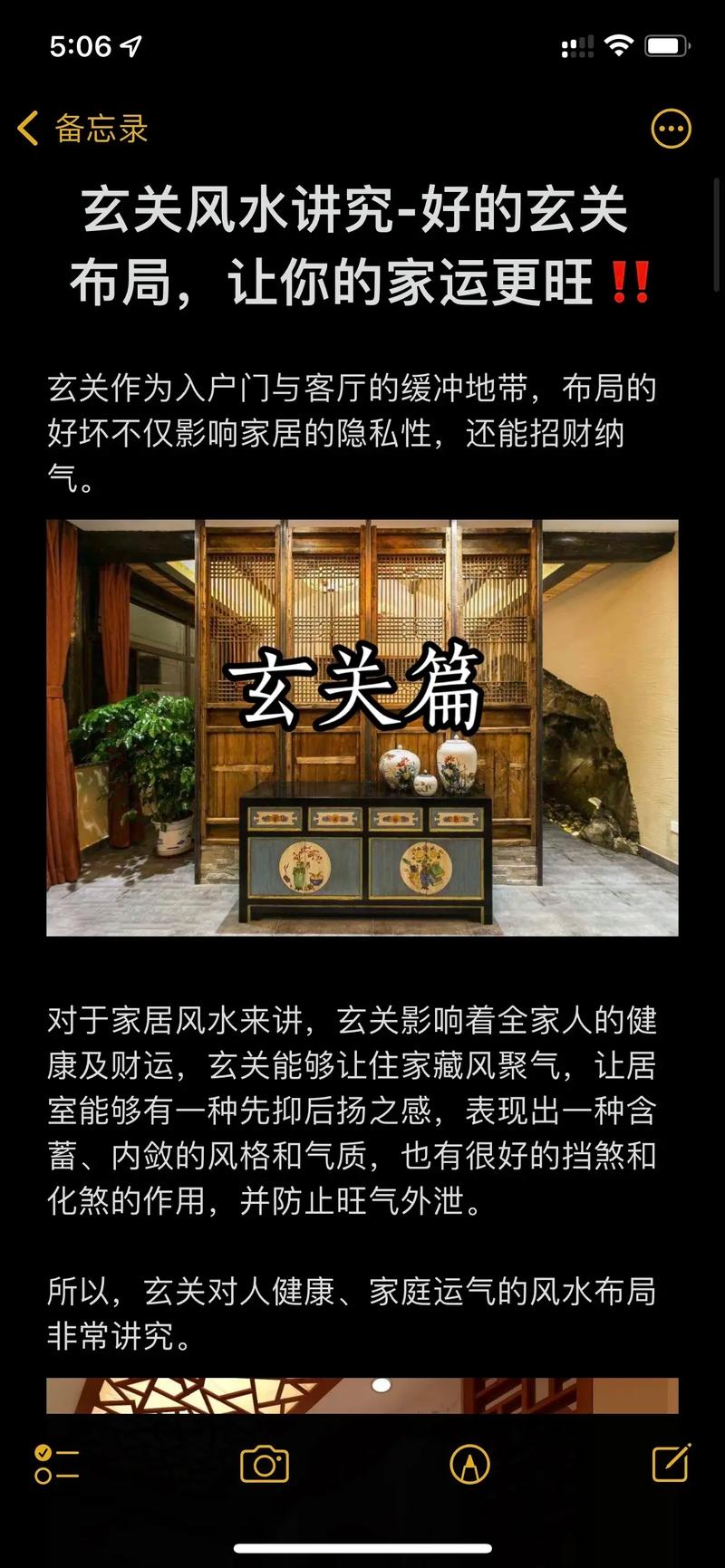Open the markup pen tool
This screenshot has height=1568, width=725.
469,1464
